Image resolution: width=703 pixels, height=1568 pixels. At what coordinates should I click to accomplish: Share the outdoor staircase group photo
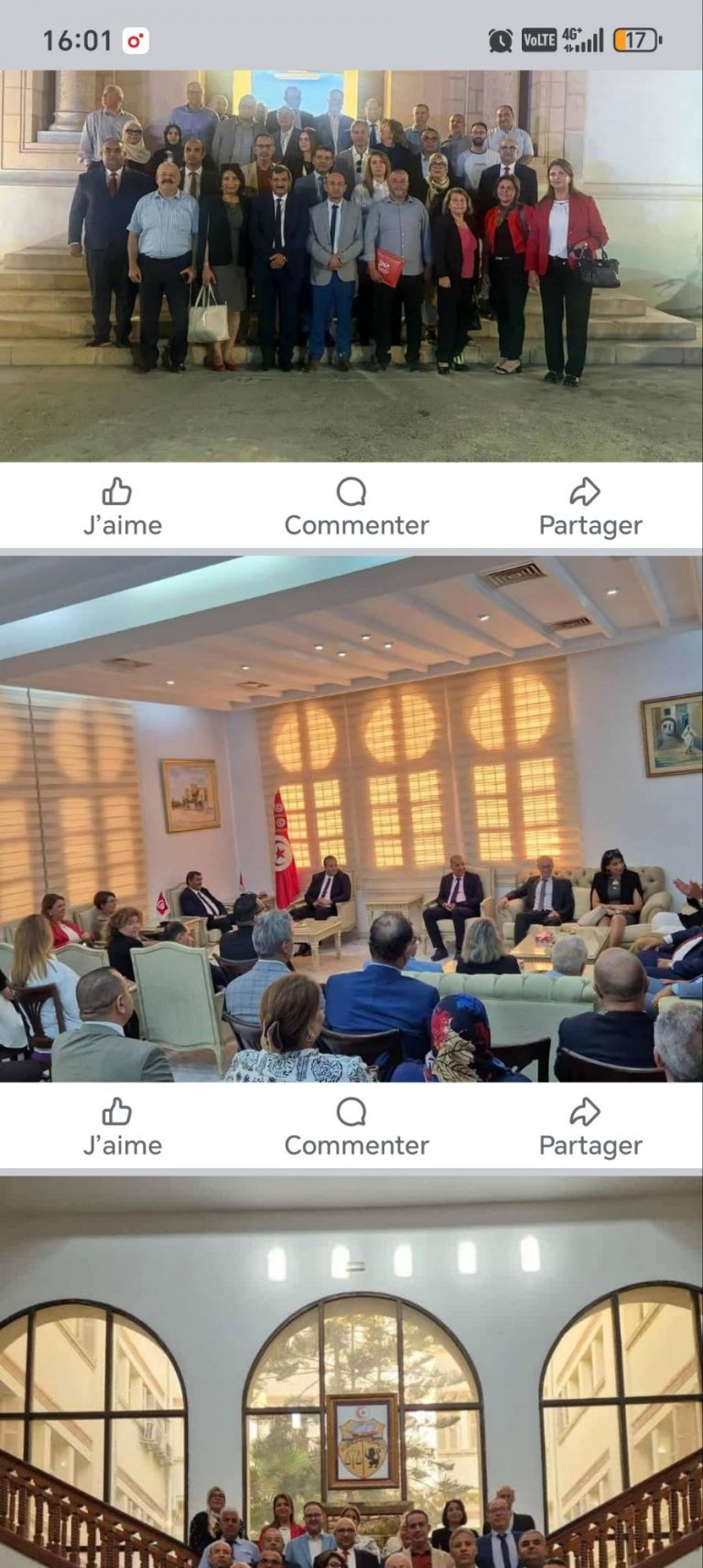[x=590, y=507]
